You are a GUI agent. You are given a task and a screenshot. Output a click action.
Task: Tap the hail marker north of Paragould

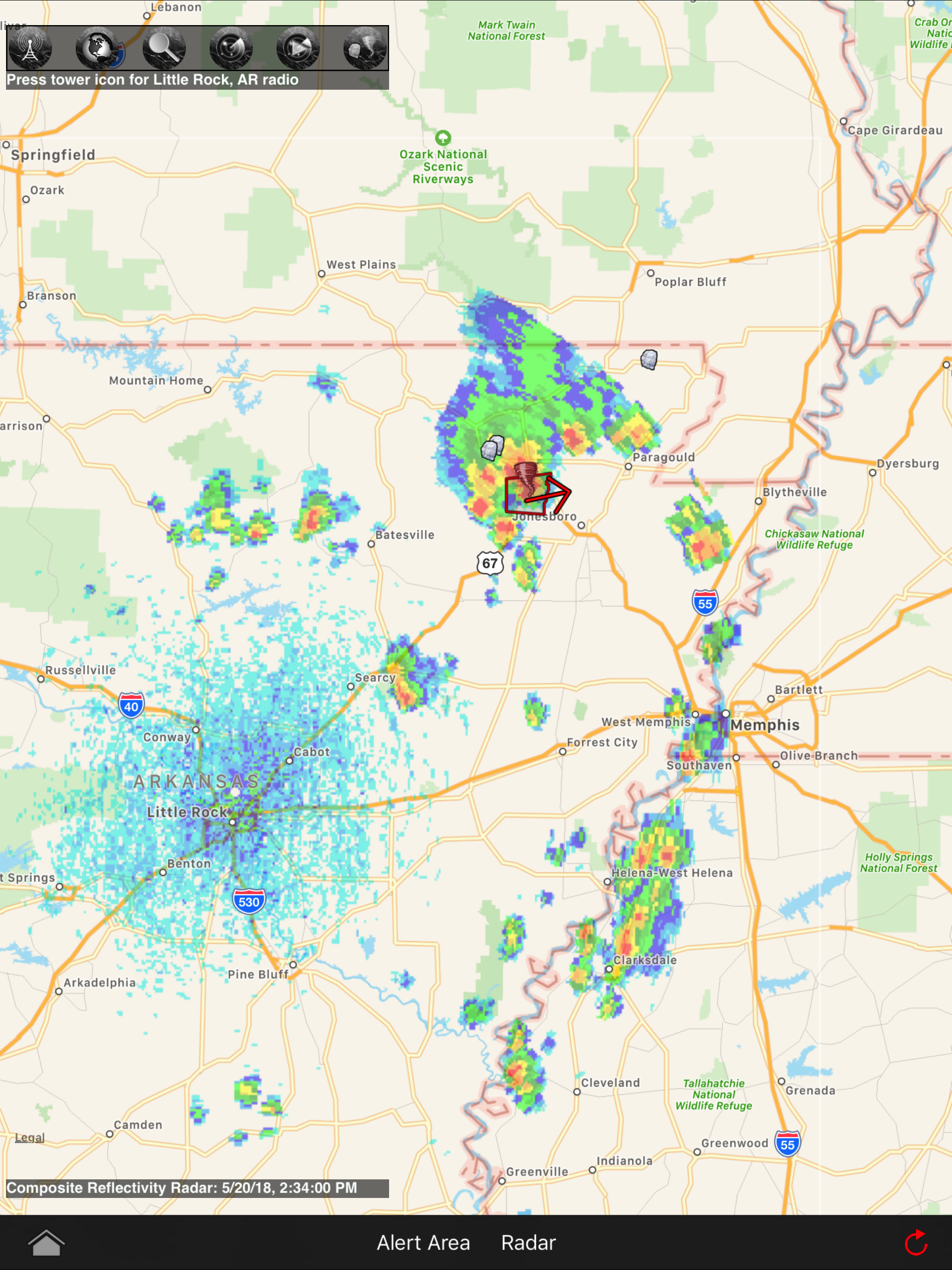click(x=649, y=360)
